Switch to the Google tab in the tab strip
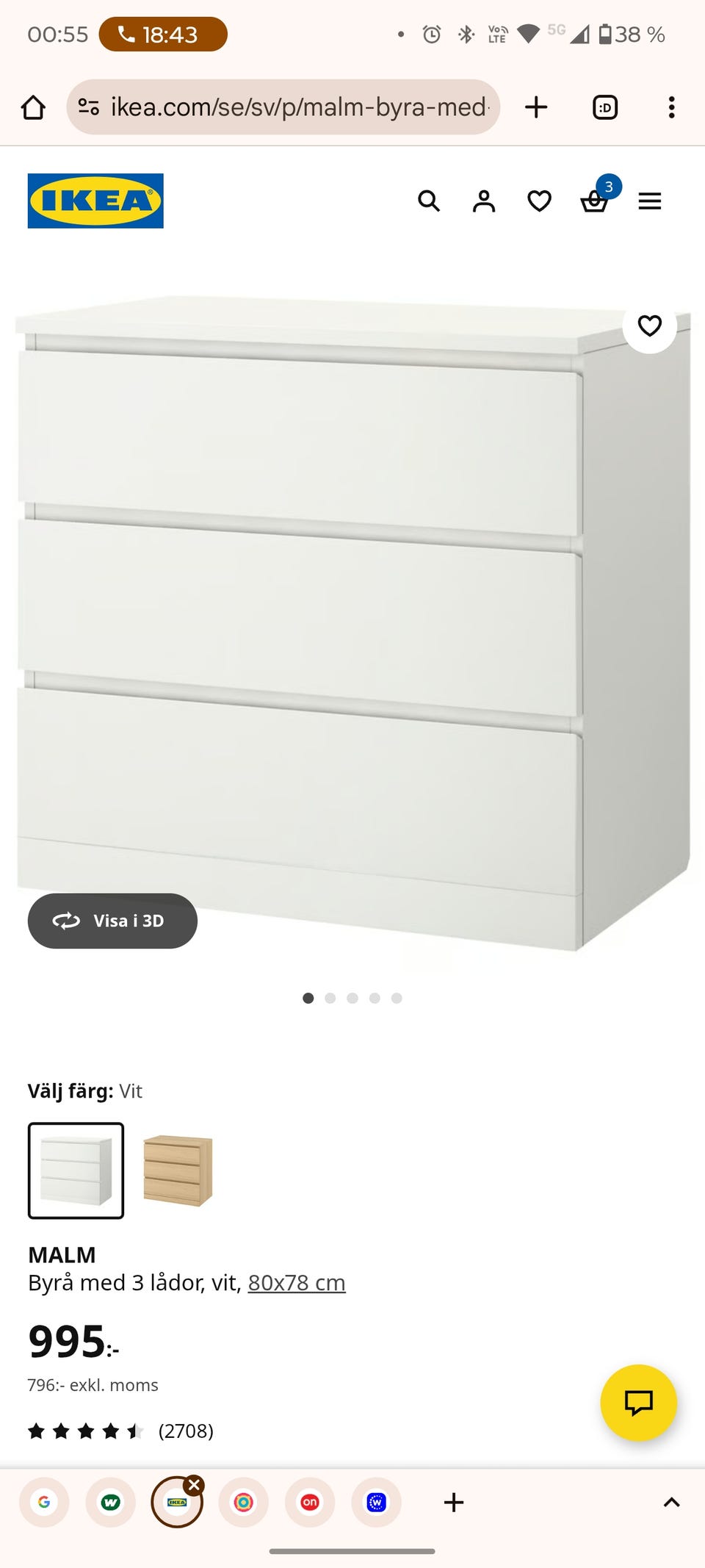This screenshot has width=705, height=1568. pos(44,1502)
